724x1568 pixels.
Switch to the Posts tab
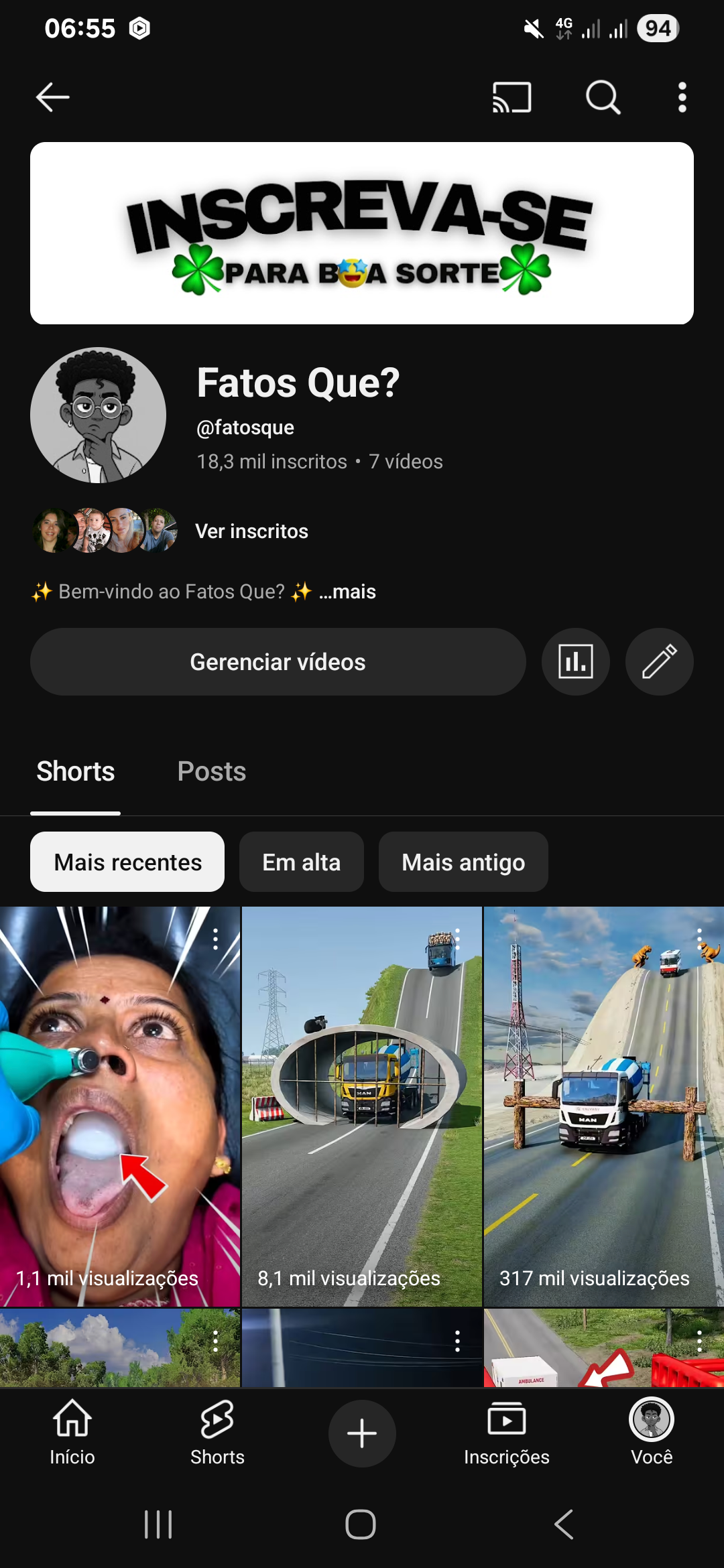[x=211, y=772]
